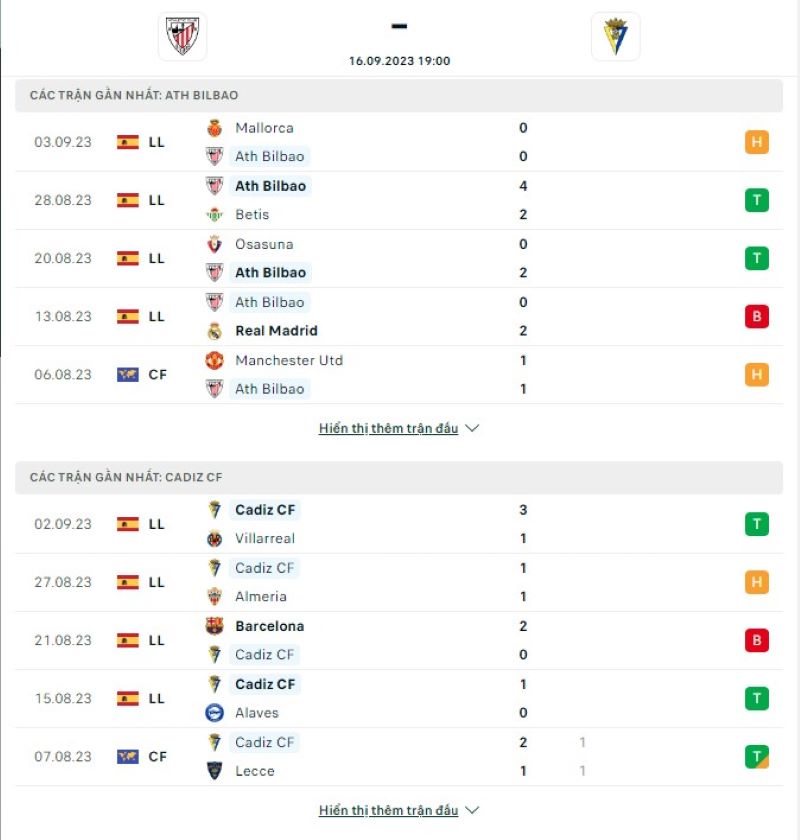Image resolution: width=800 pixels, height=840 pixels.
Task: Select the CÁC TRẬN GẦN NHẤT: CADIZ CF header
Action: (125, 477)
